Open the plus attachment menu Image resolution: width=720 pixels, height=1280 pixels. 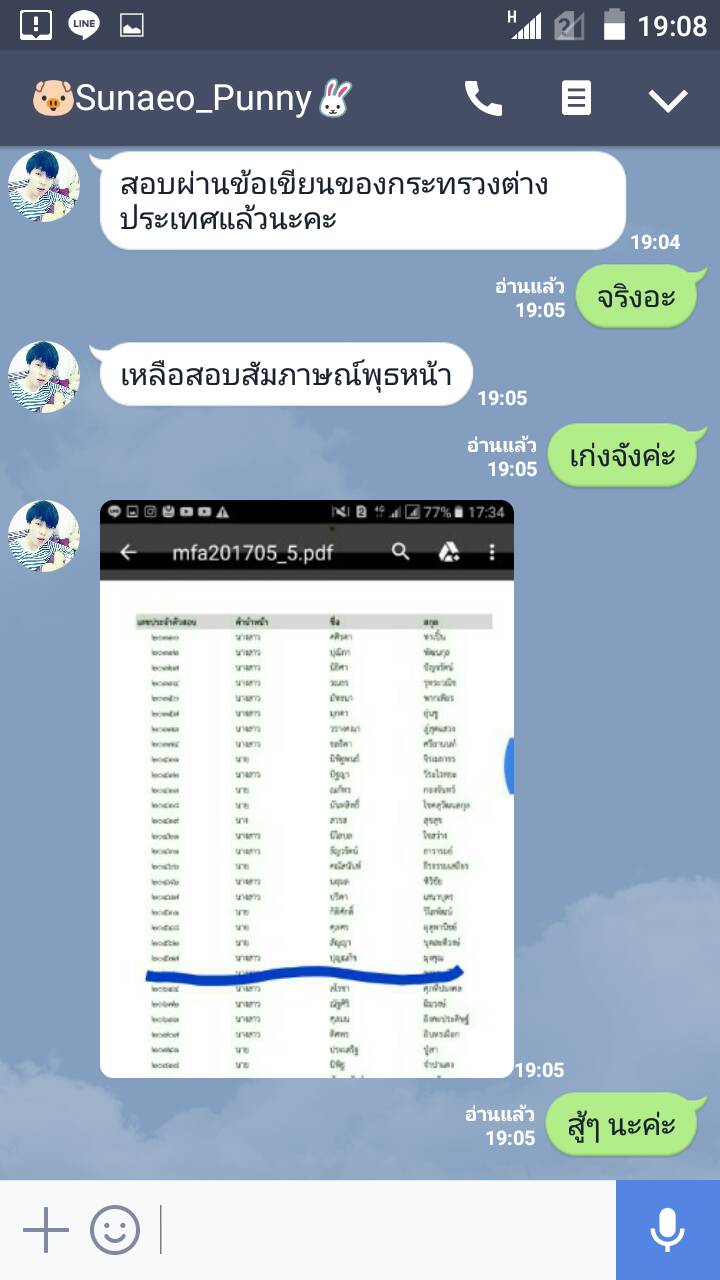45,1230
